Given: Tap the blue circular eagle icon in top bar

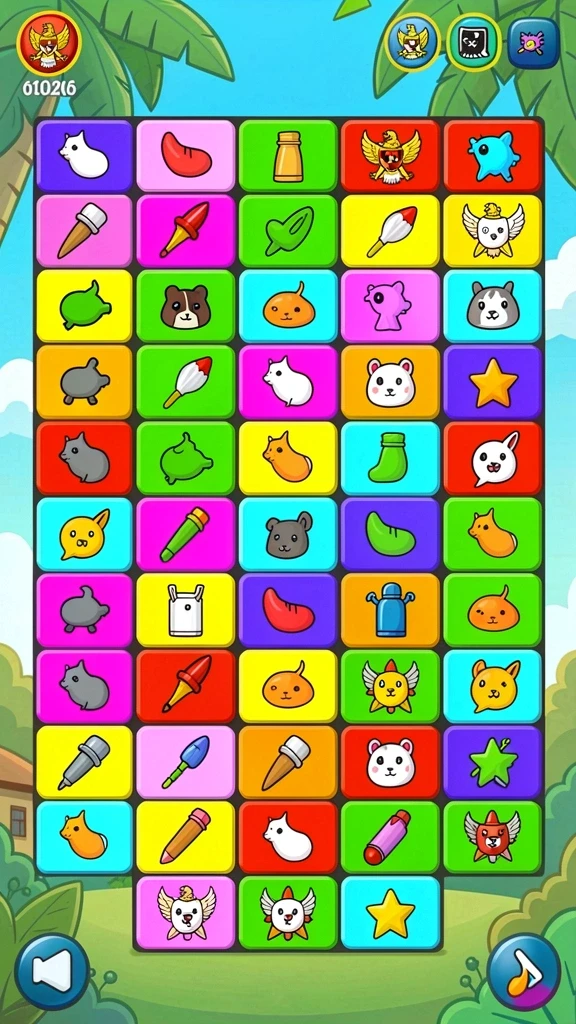Looking at the screenshot, I should [x=412, y=42].
